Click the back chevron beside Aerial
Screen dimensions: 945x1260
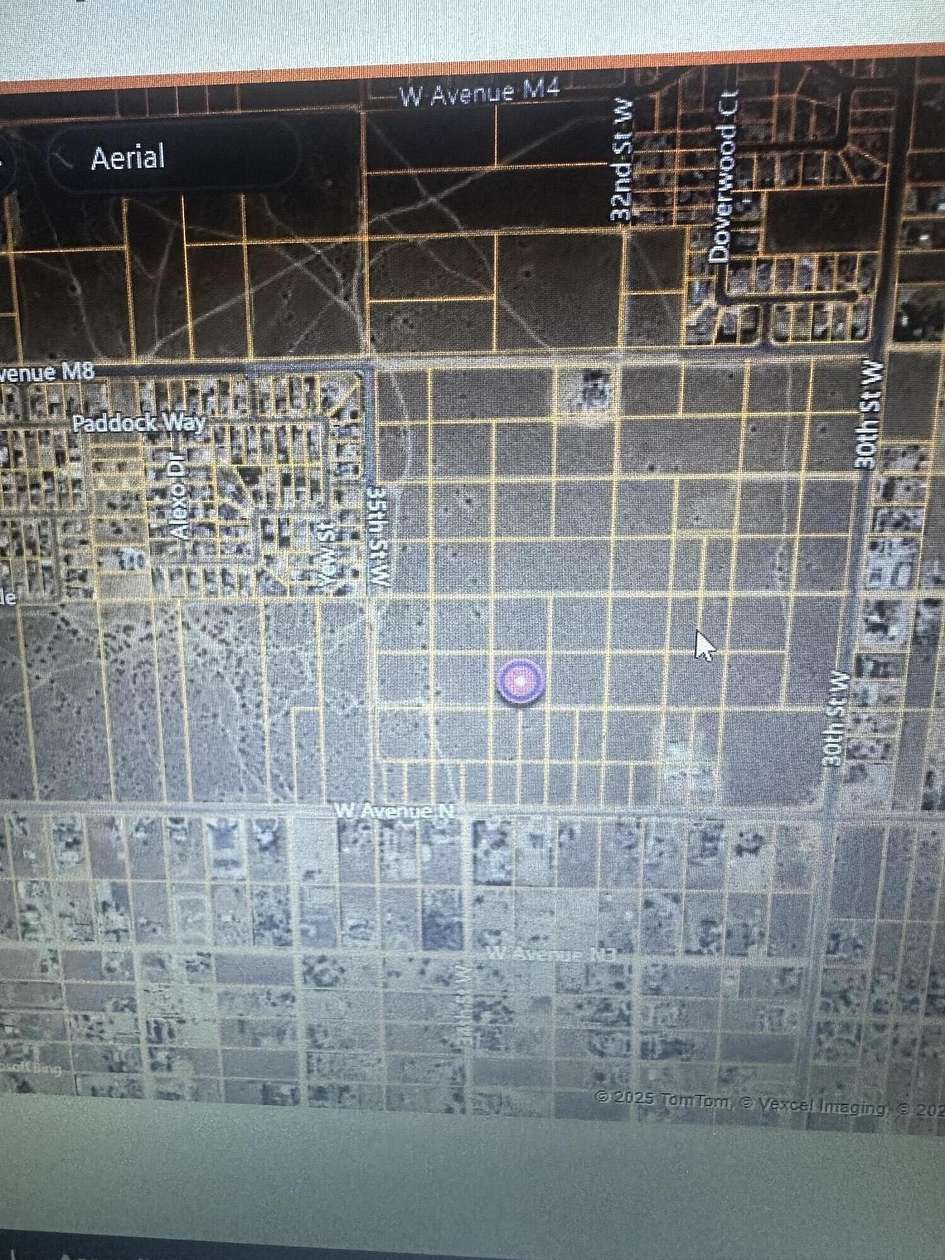pyautogui.click(x=62, y=157)
